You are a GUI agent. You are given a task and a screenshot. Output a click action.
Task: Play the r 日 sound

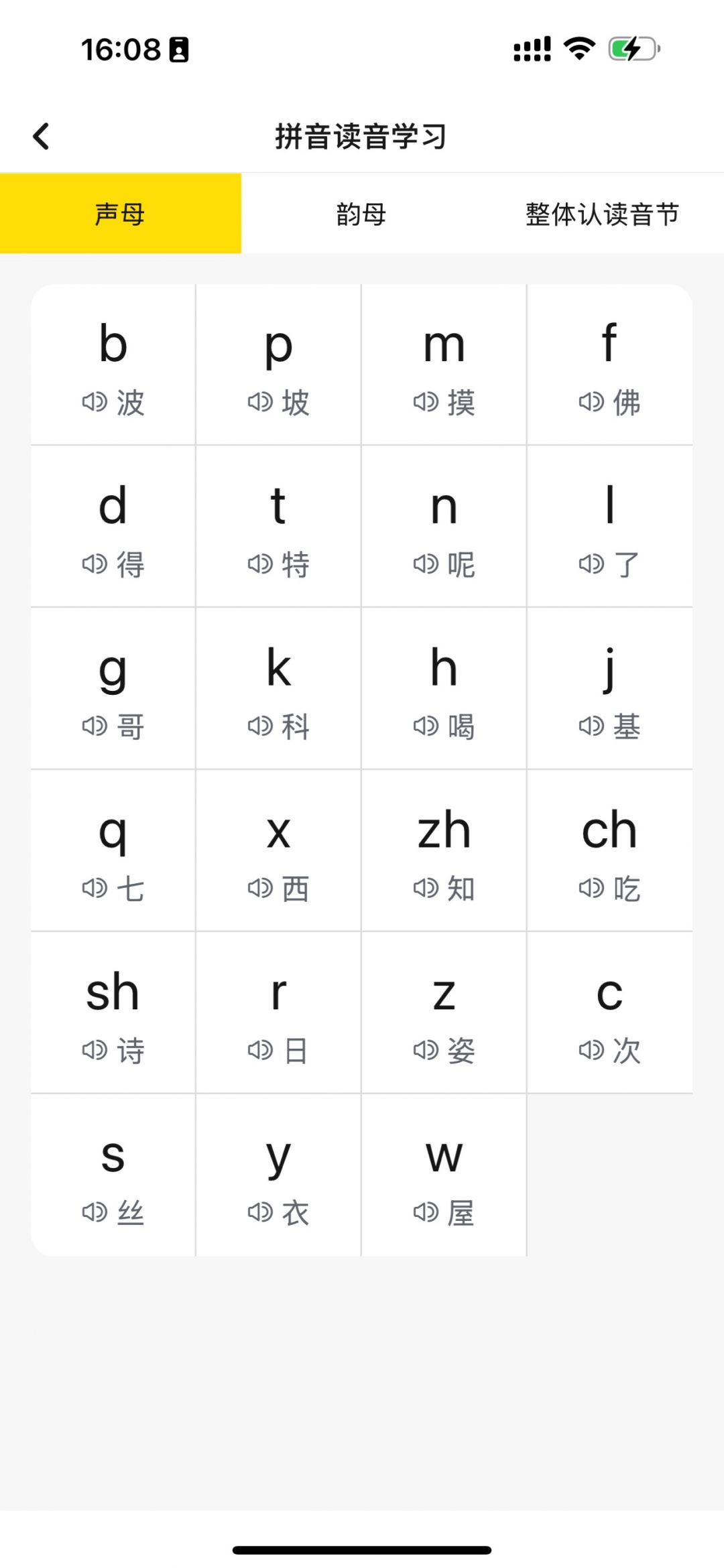point(278,1014)
